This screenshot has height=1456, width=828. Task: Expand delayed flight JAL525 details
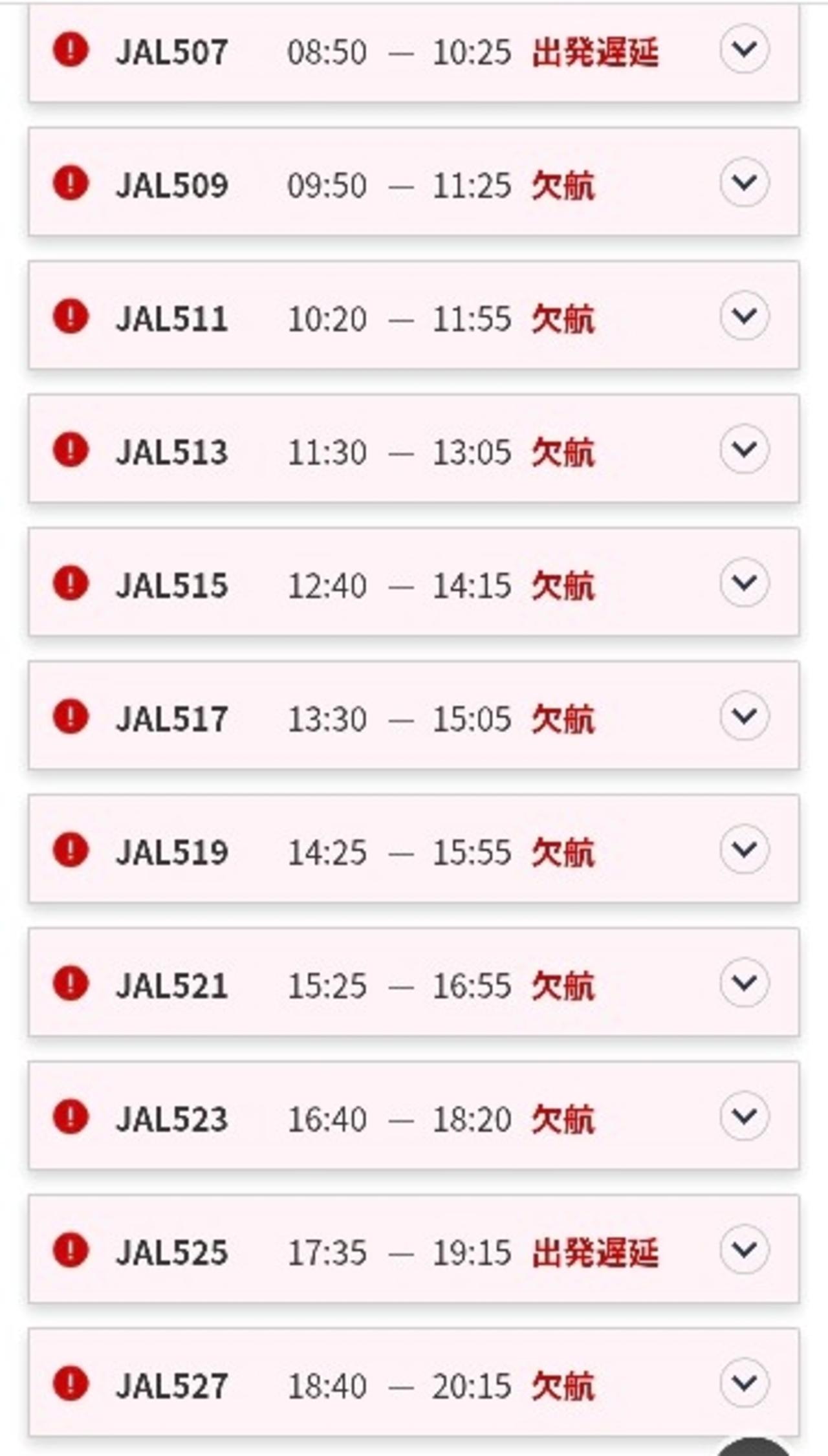tap(744, 1248)
